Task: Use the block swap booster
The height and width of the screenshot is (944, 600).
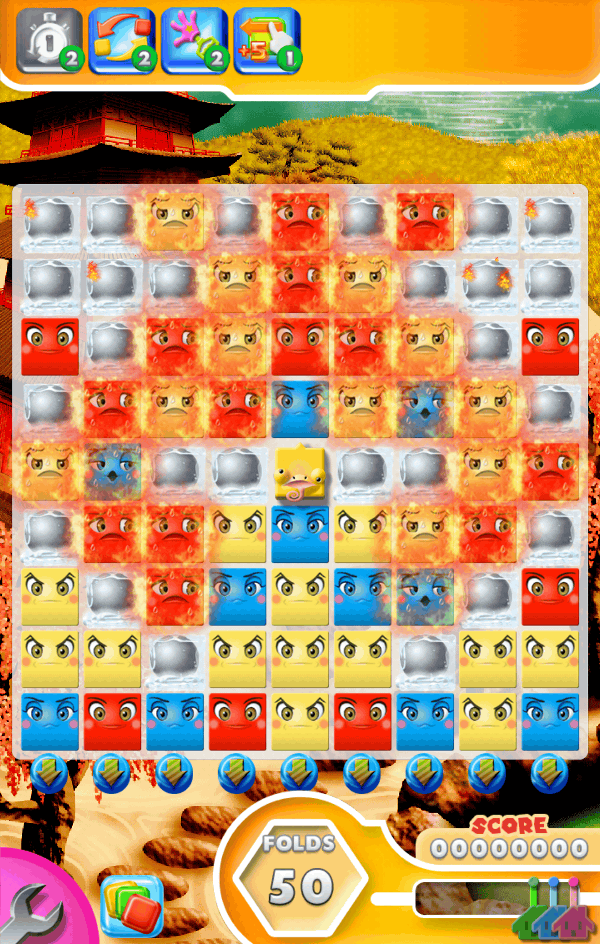Action: point(121,41)
